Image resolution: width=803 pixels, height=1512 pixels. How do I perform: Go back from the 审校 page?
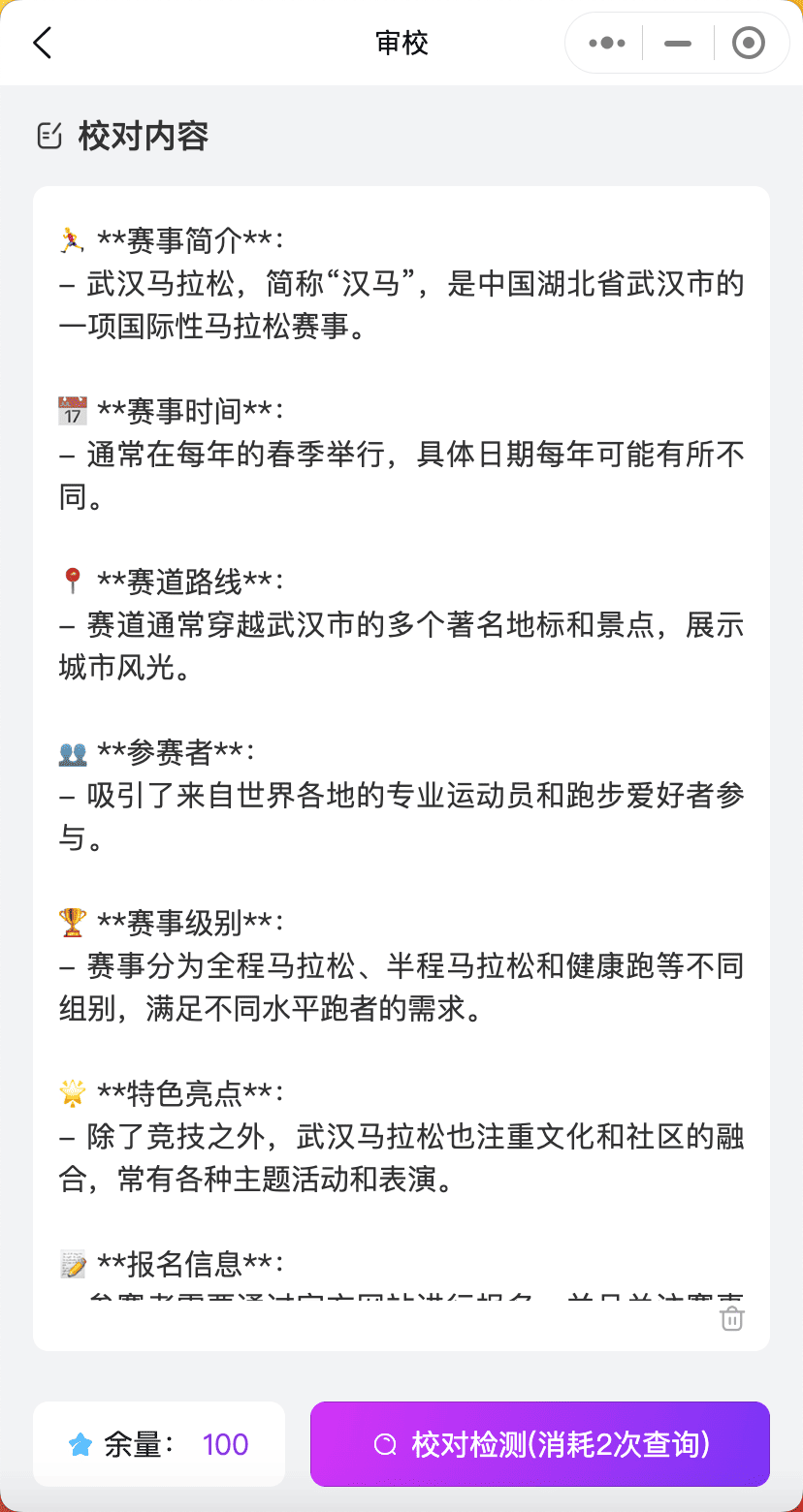(x=42, y=44)
